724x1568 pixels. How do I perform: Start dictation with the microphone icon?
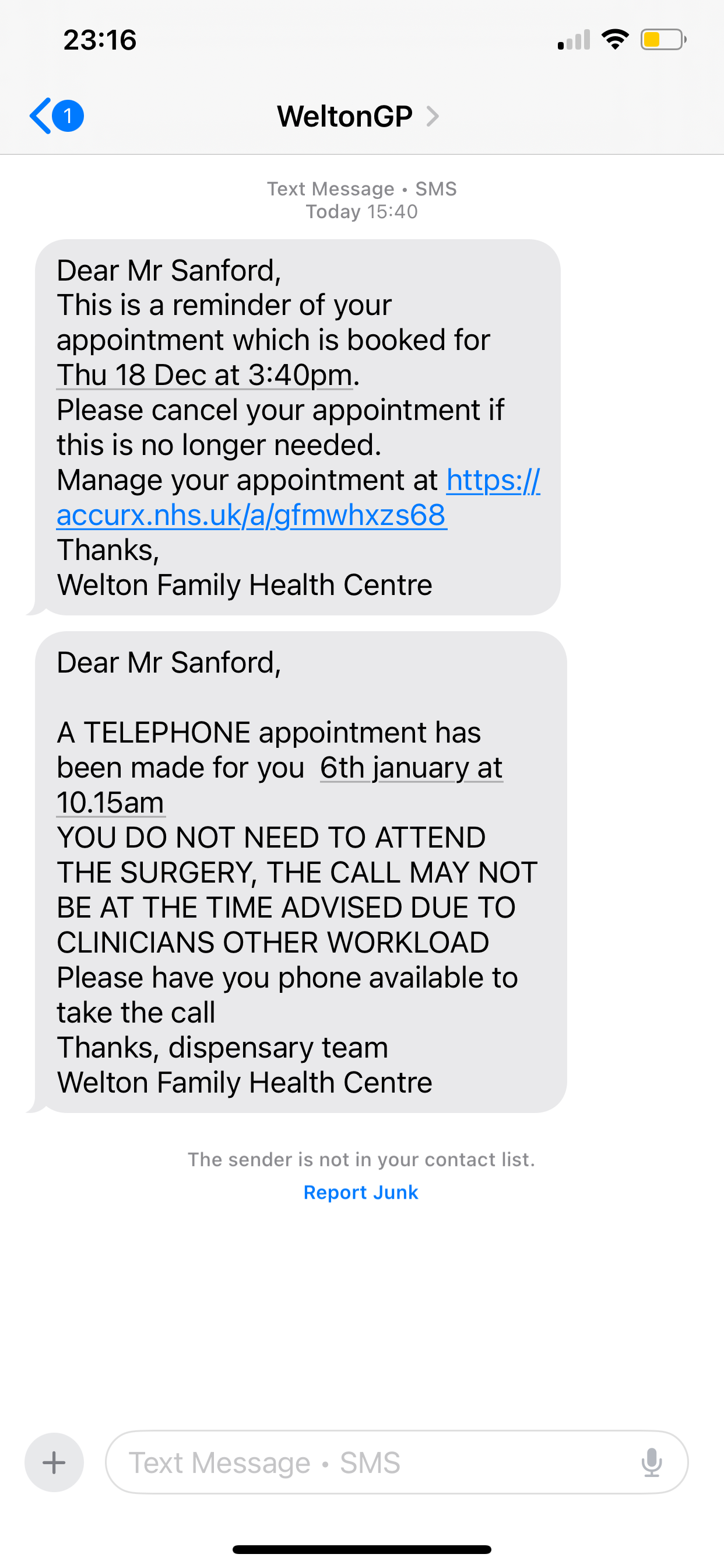[x=651, y=1462]
